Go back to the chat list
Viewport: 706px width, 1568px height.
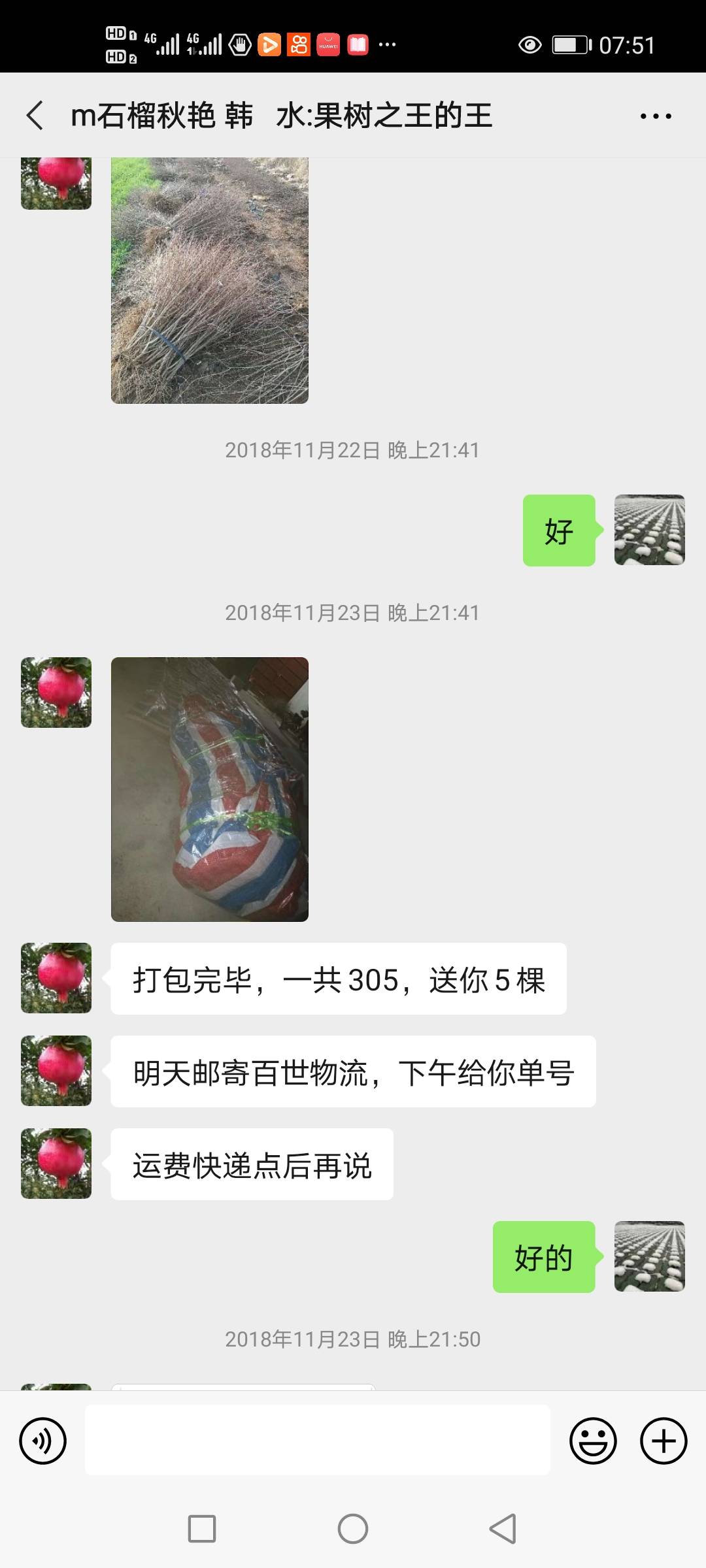35,116
